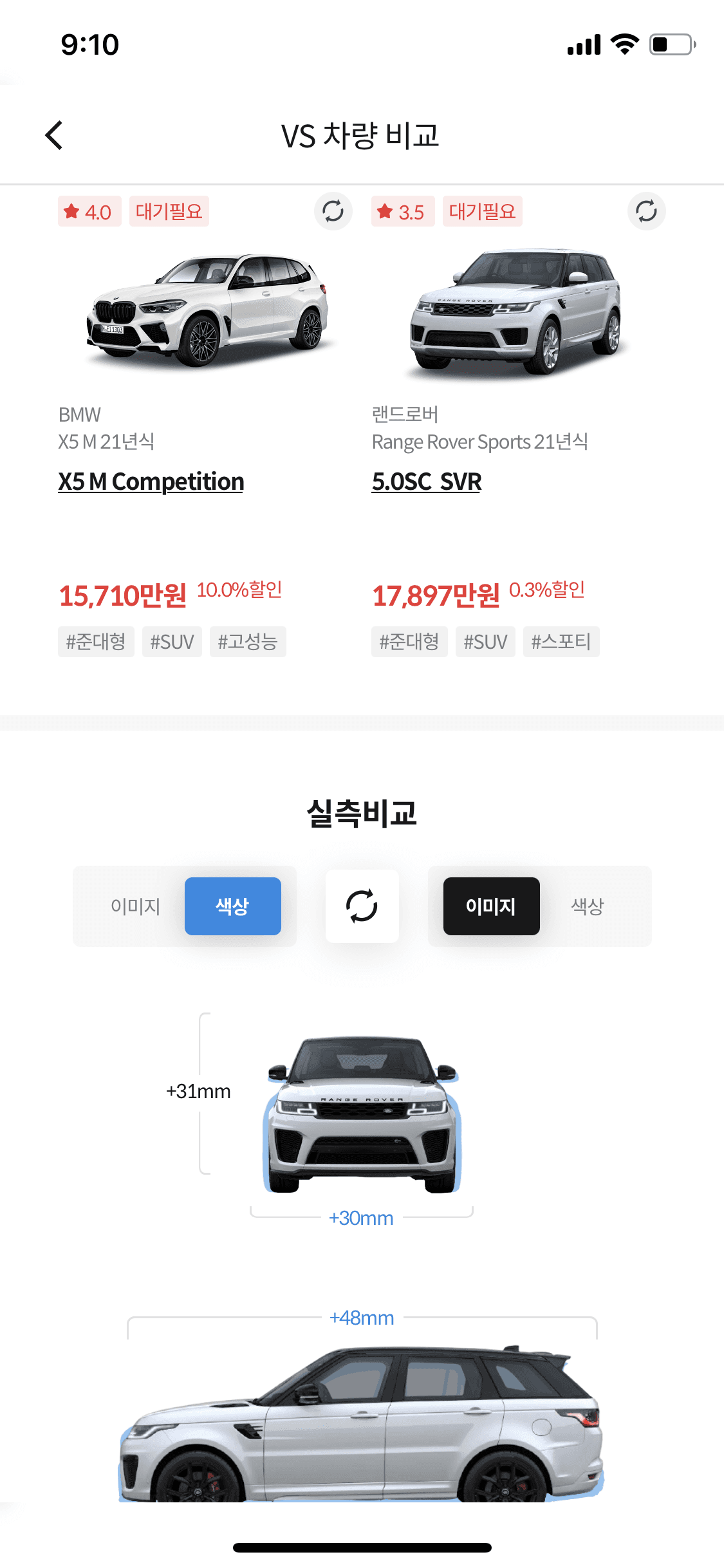Click the star icon next to 4.0 rating
Screen dimensions: 724x1568
(x=72, y=211)
